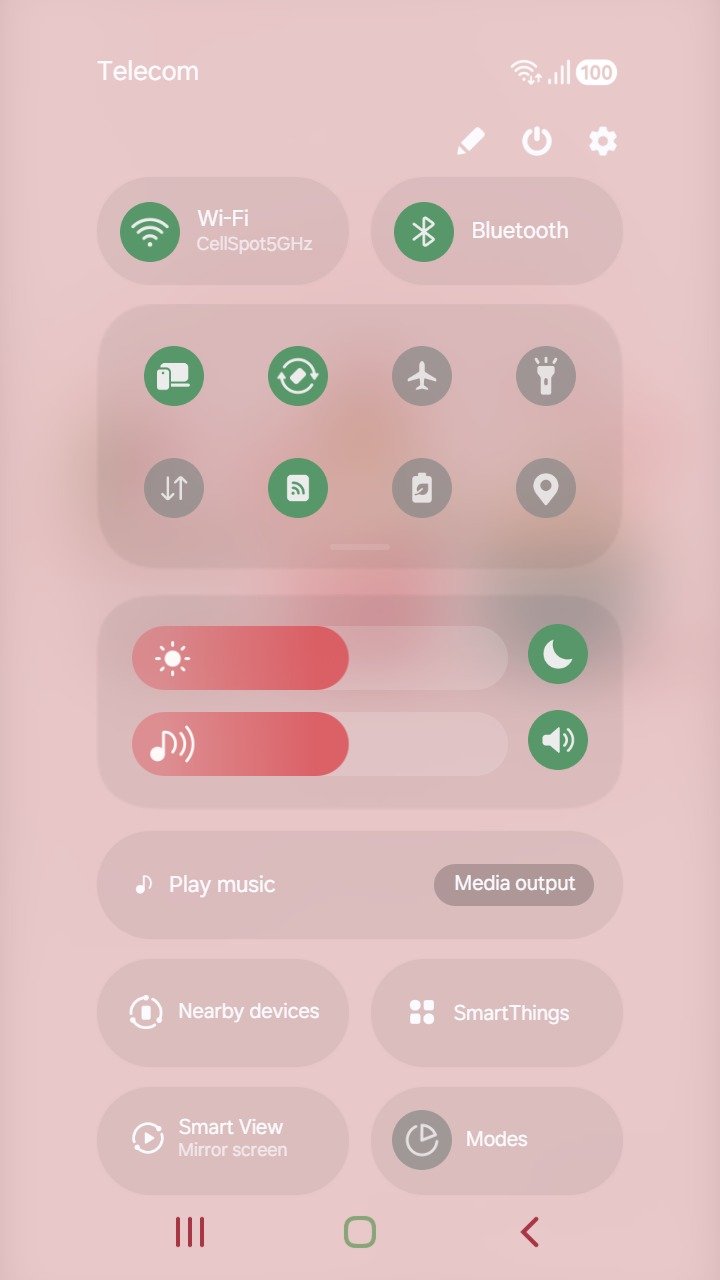The image size is (720, 1280).
Task: Open Media output
Action: 514,884
